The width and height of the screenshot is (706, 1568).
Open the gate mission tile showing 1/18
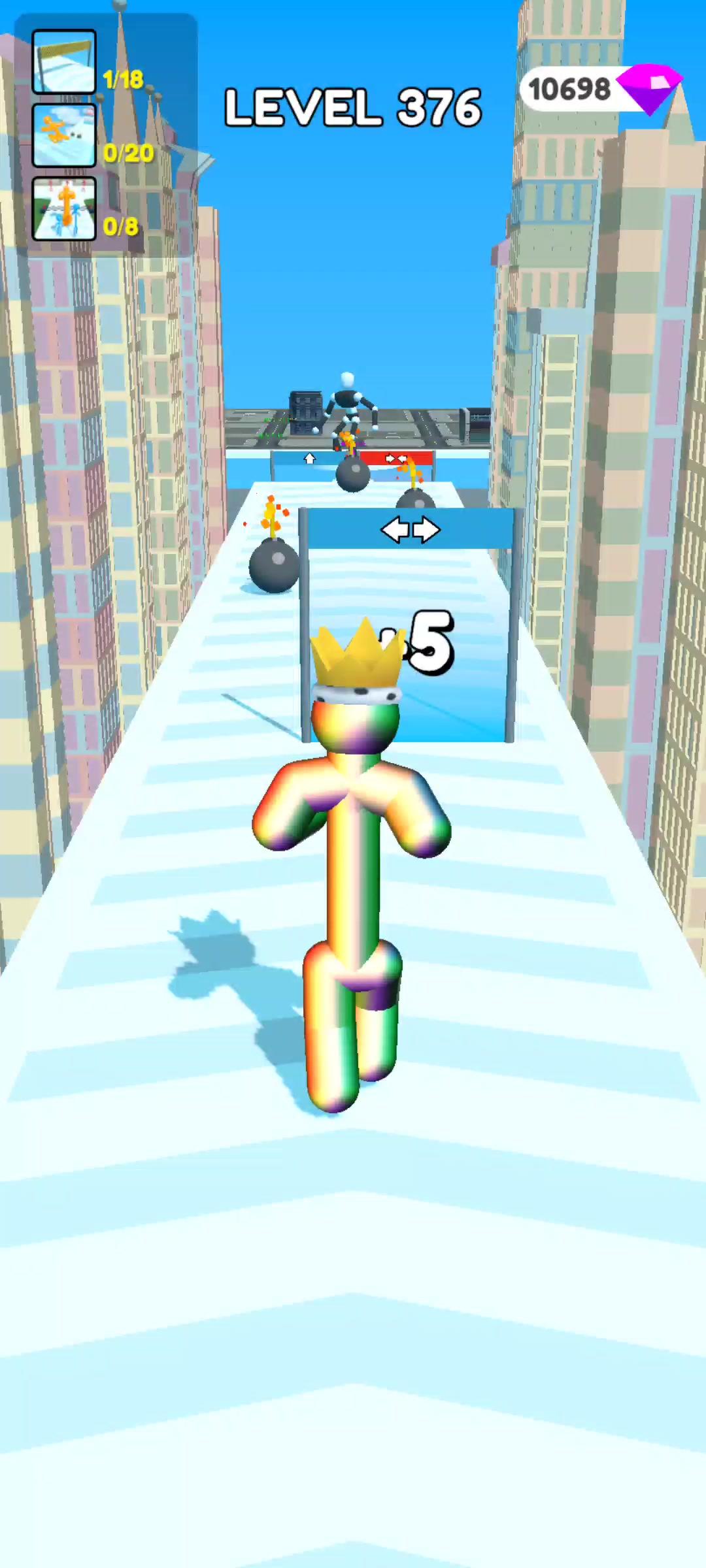[64, 62]
